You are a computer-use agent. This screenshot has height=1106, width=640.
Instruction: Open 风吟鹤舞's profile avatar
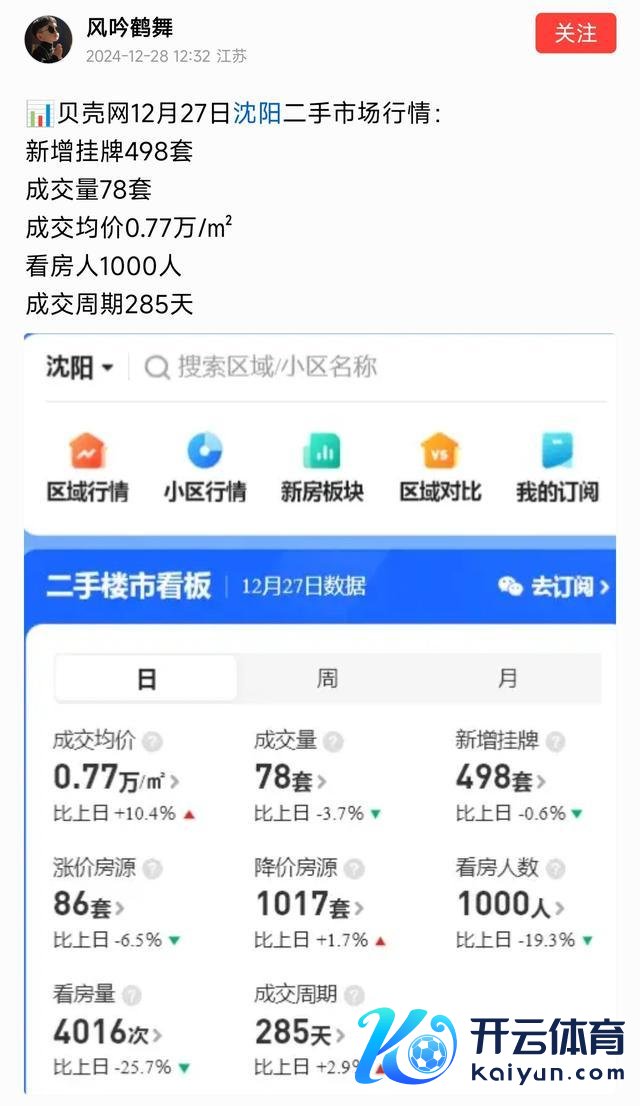(x=48, y=40)
